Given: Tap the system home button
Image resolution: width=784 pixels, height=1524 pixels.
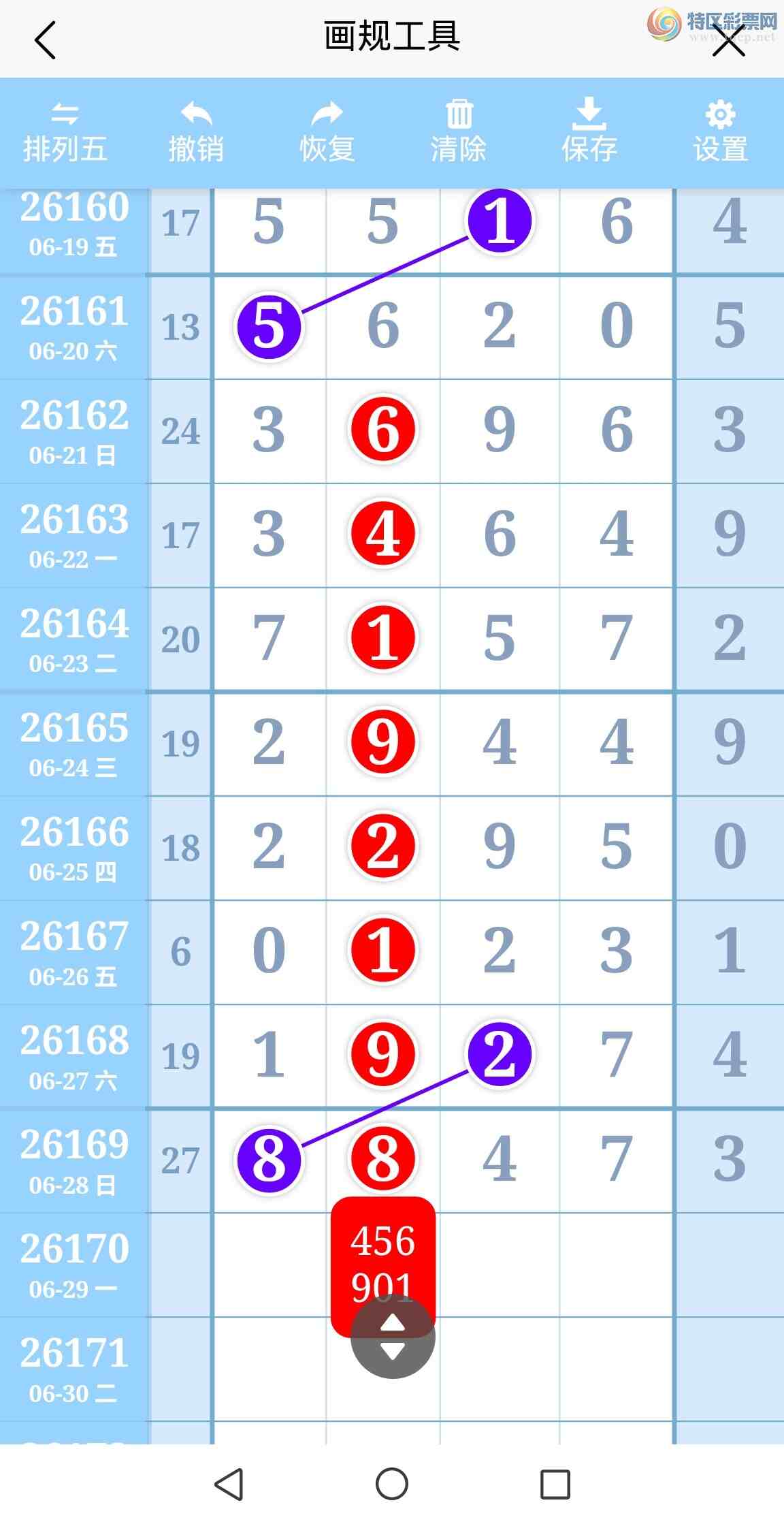Looking at the screenshot, I should (392, 1483).
